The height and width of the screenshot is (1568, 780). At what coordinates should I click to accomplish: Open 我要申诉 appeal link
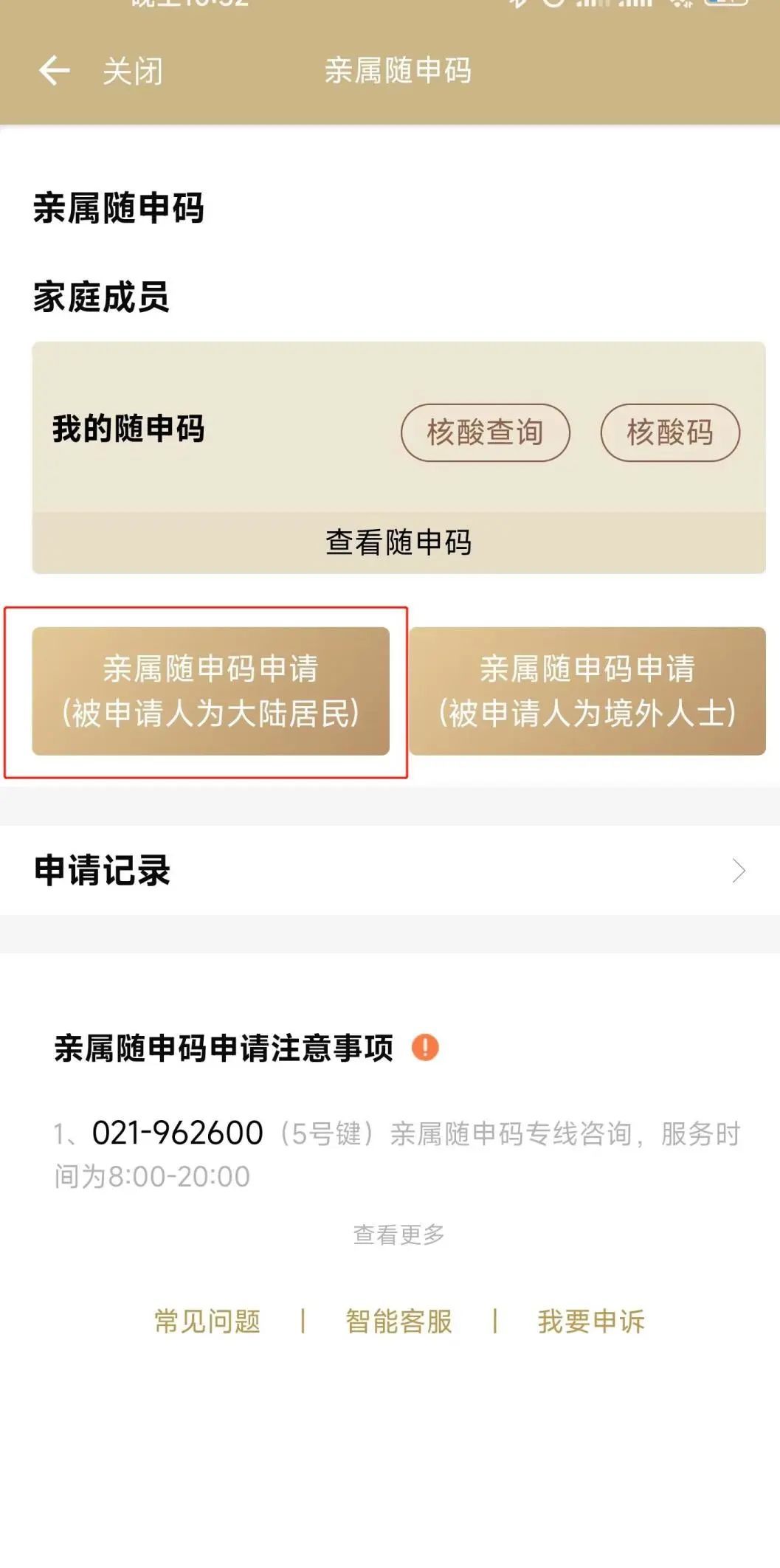(591, 1321)
